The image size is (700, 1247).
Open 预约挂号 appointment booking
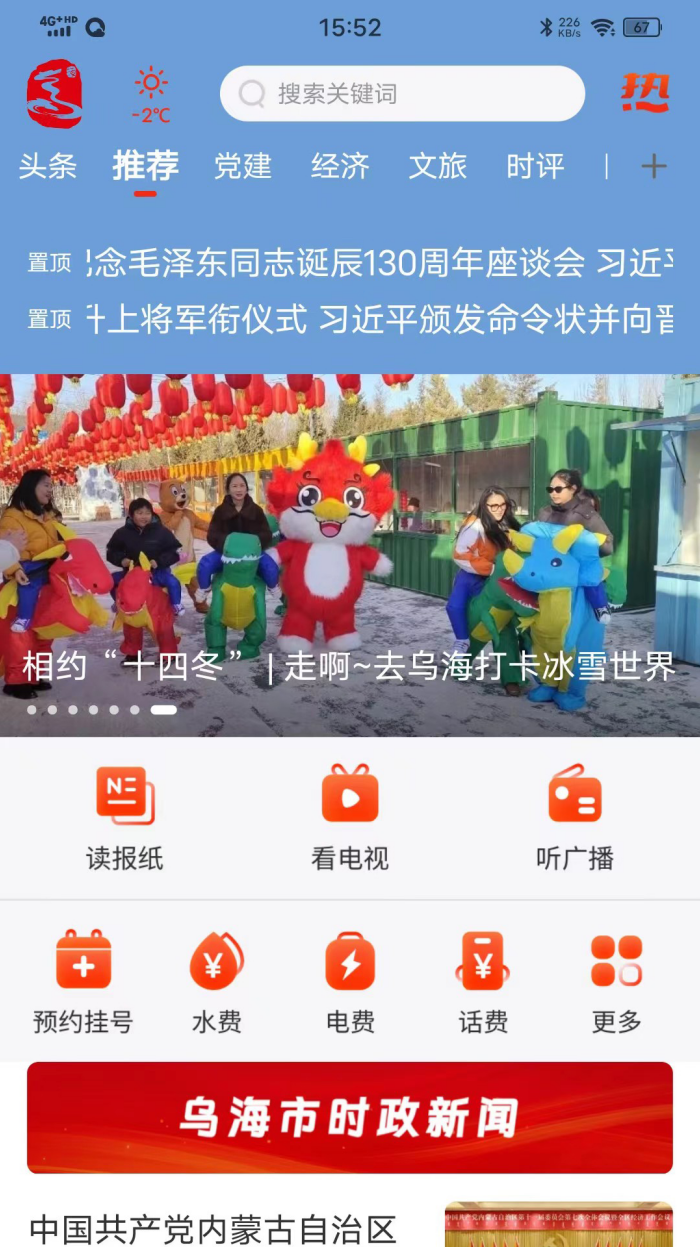(83, 982)
